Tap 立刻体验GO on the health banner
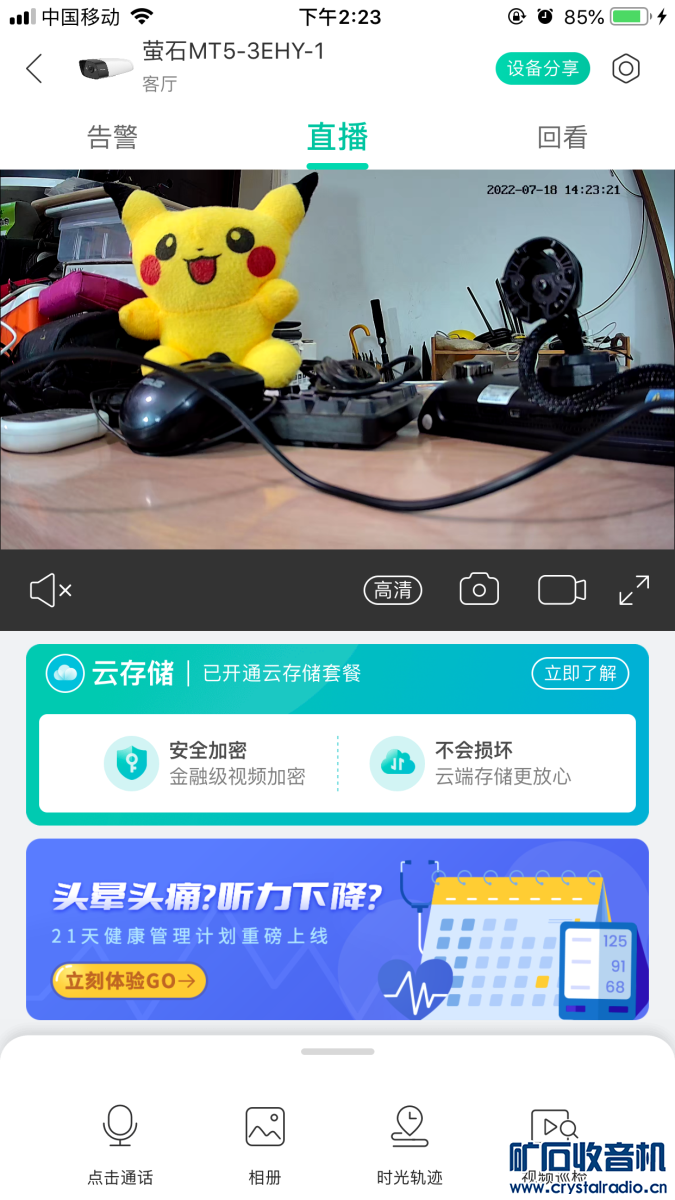 point(129,980)
